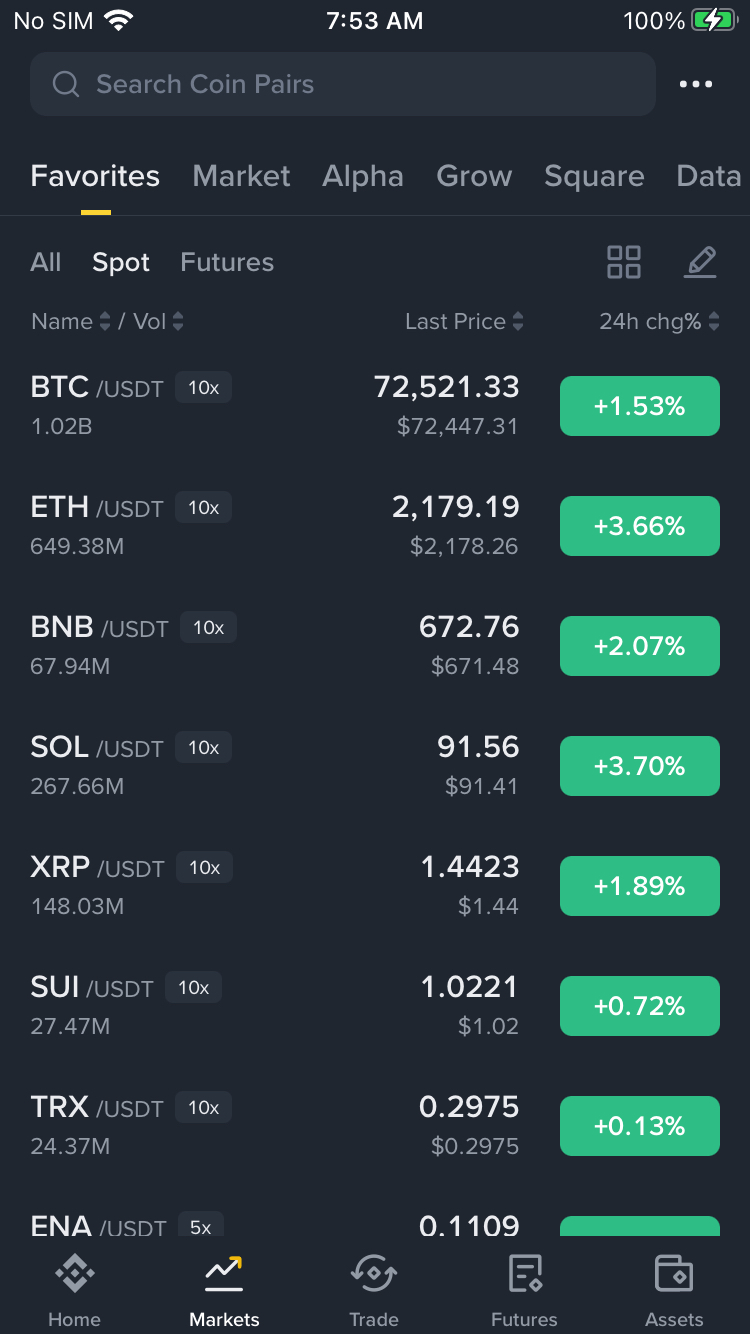Edit the favorites list
This screenshot has width=750, height=1334.
point(700,262)
